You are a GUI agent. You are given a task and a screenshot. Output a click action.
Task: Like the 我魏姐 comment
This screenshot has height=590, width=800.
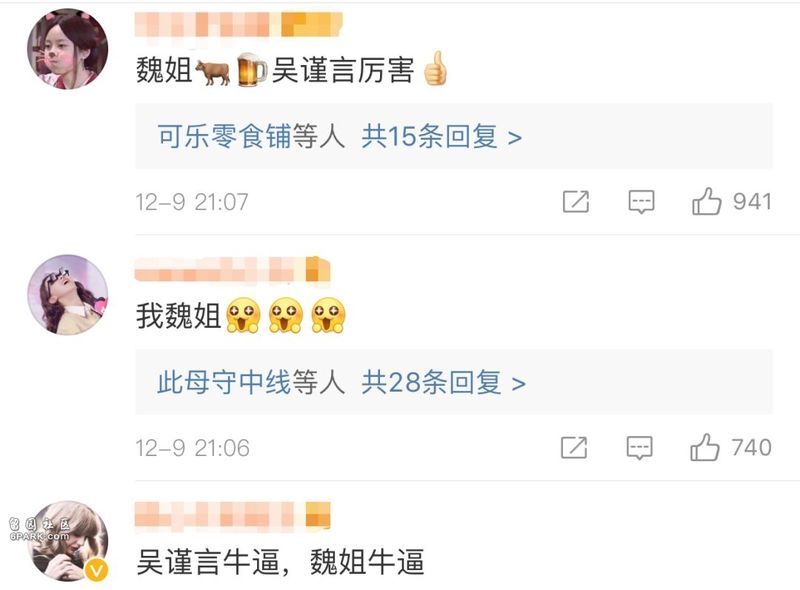705,447
